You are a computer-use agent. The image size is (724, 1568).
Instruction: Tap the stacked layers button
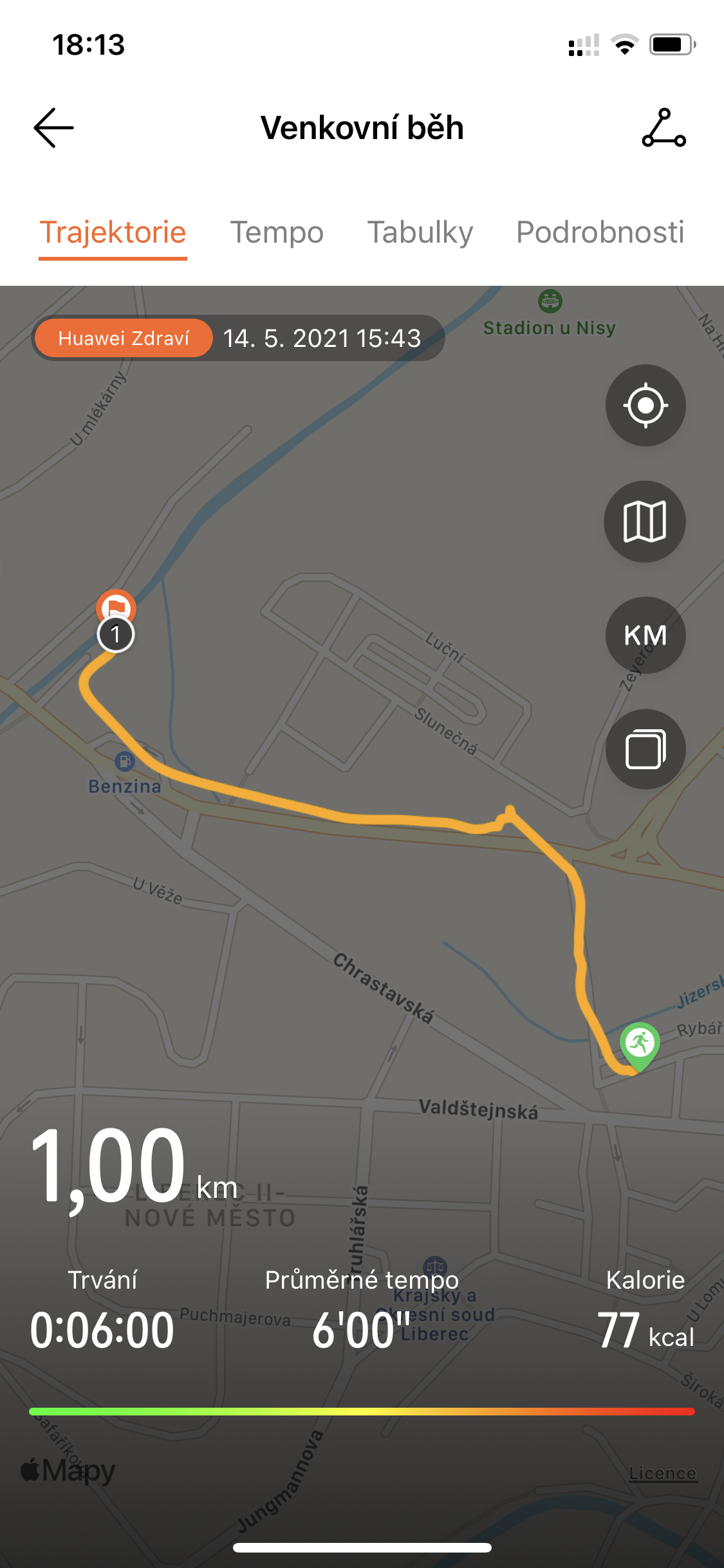tap(645, 749)
